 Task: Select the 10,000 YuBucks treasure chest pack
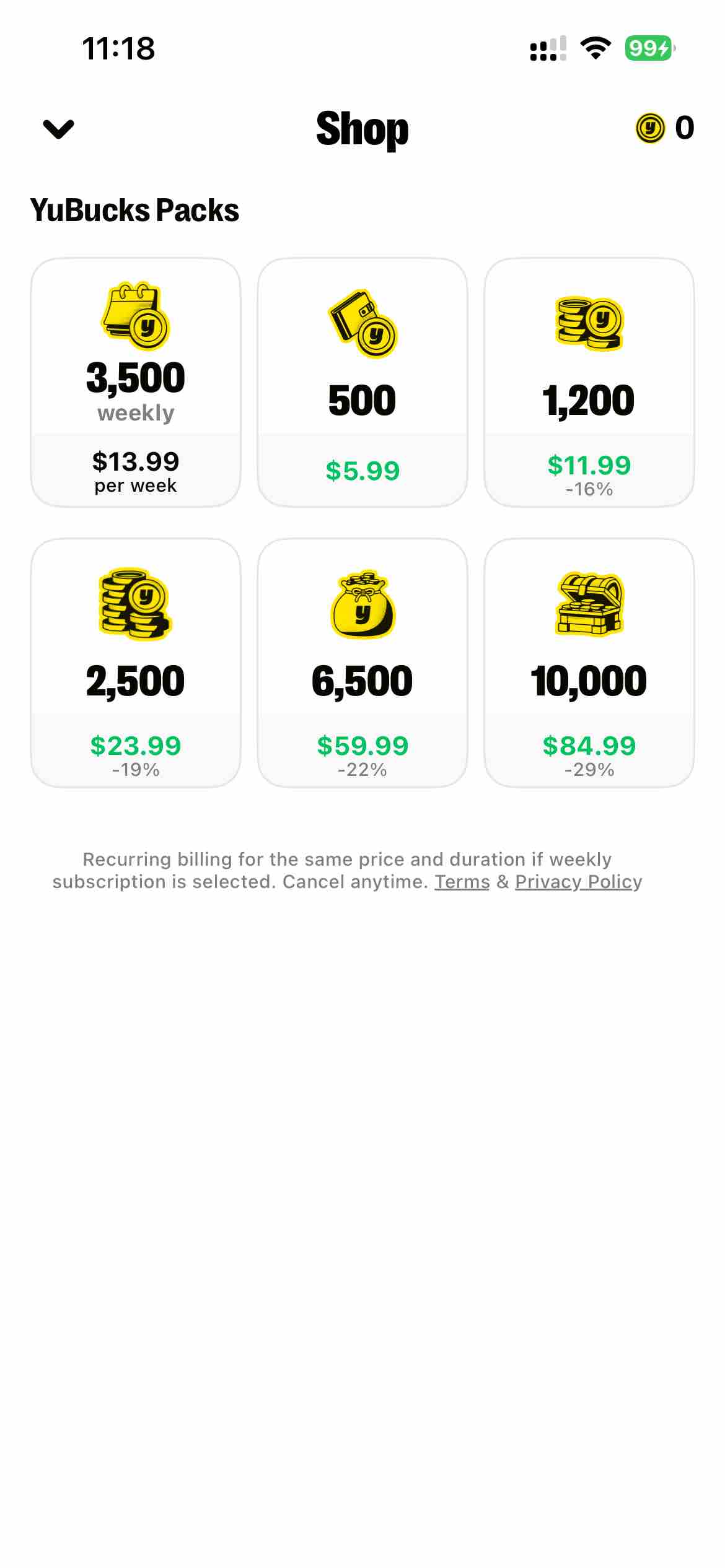tap(589, 663)
